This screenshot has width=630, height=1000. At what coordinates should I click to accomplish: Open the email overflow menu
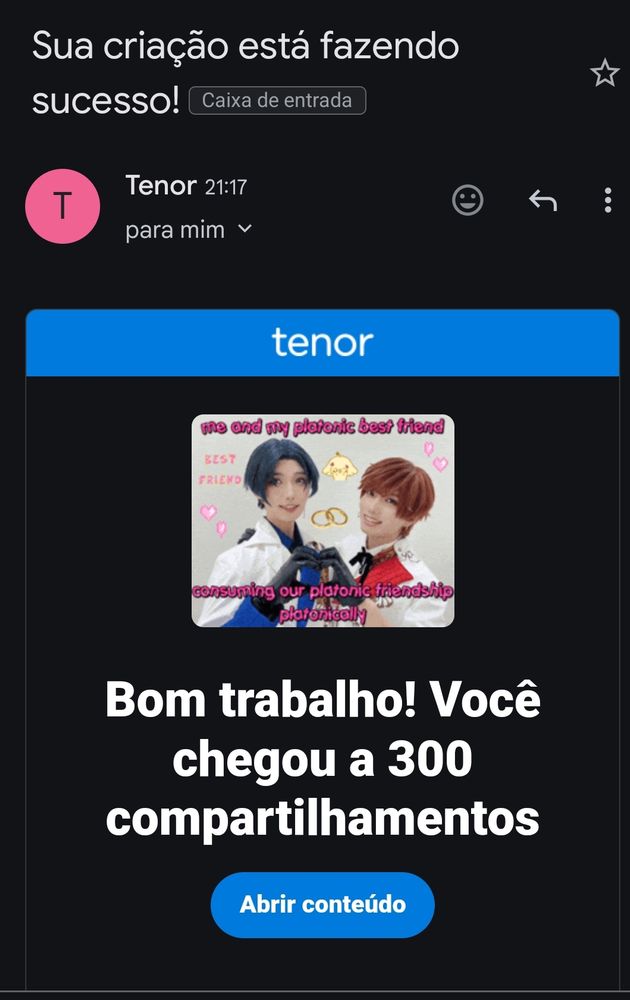pos(607,201)
